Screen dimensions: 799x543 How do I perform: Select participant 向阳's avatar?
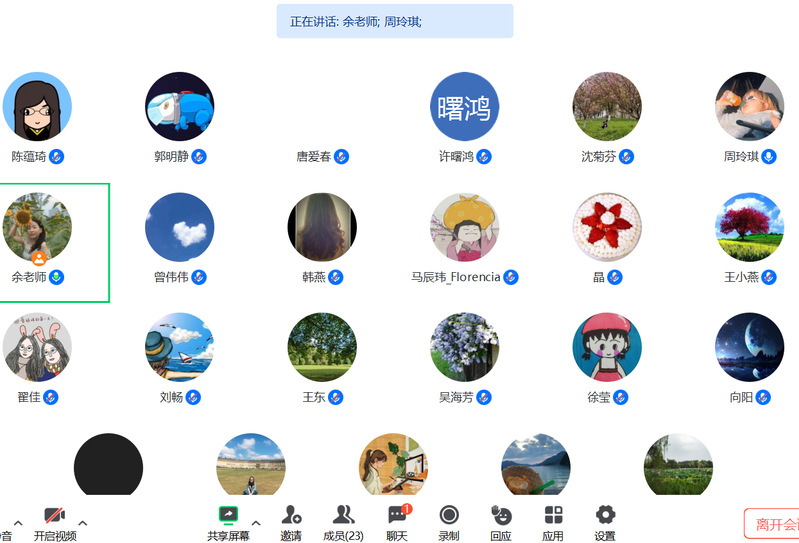pos(750,347)
